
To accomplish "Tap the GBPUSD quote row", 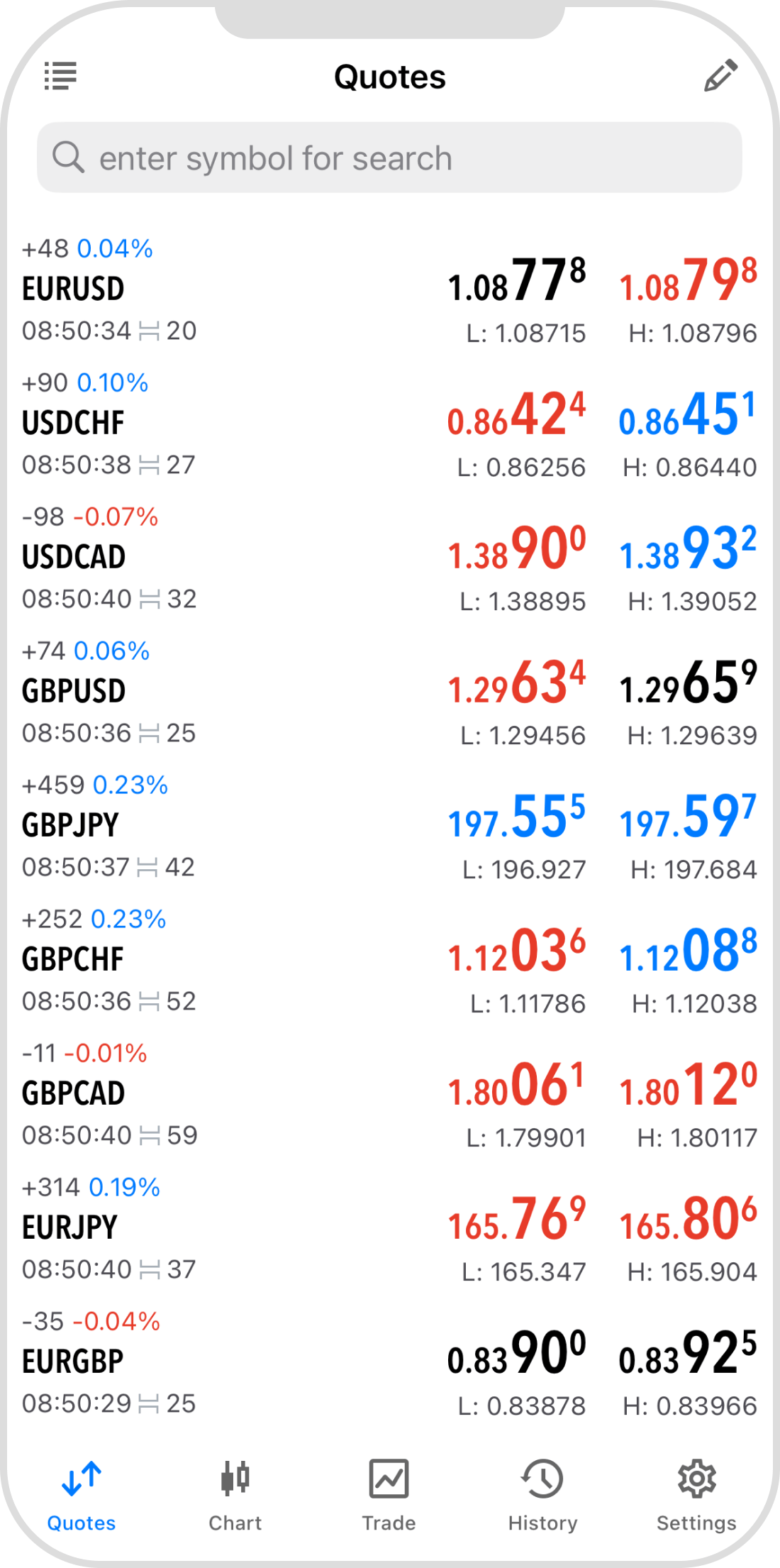I will click(74, 692).
